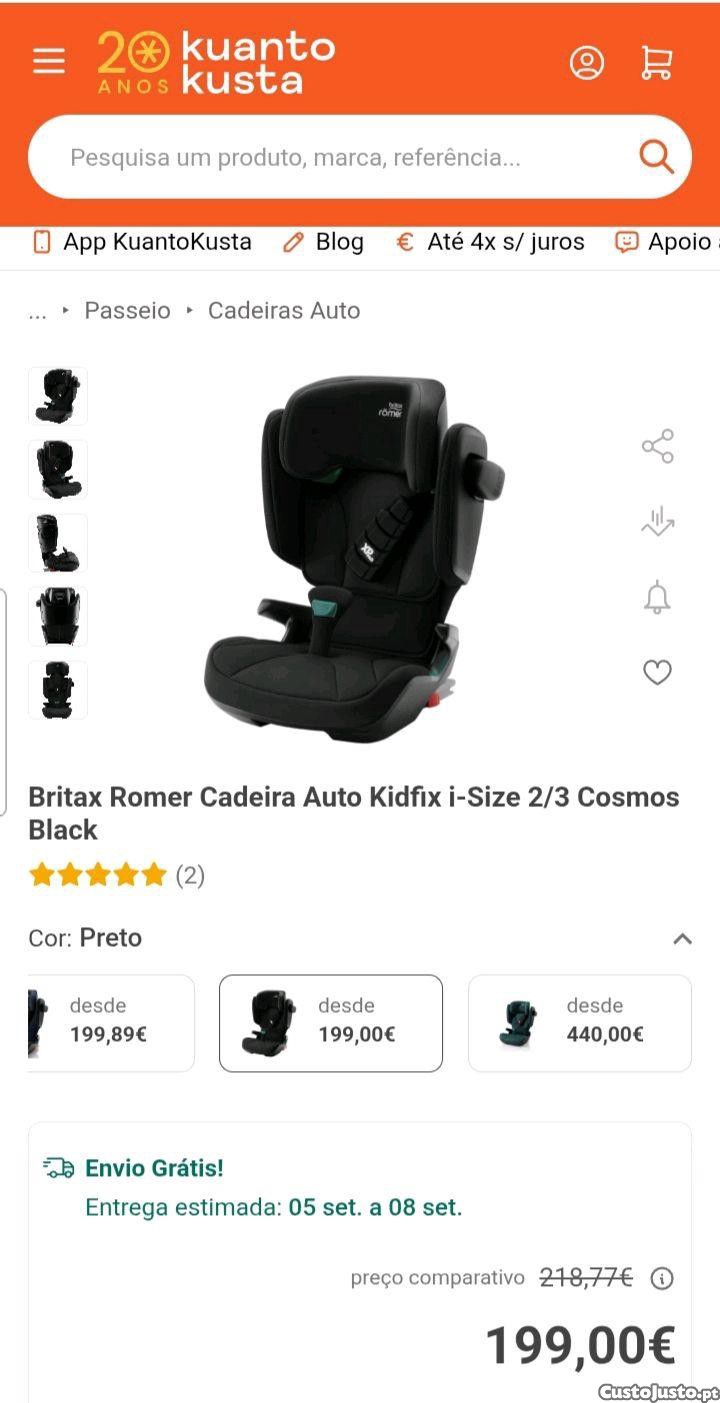
Task: Open the preço comparativo info icon
Action: (662, 1278)
